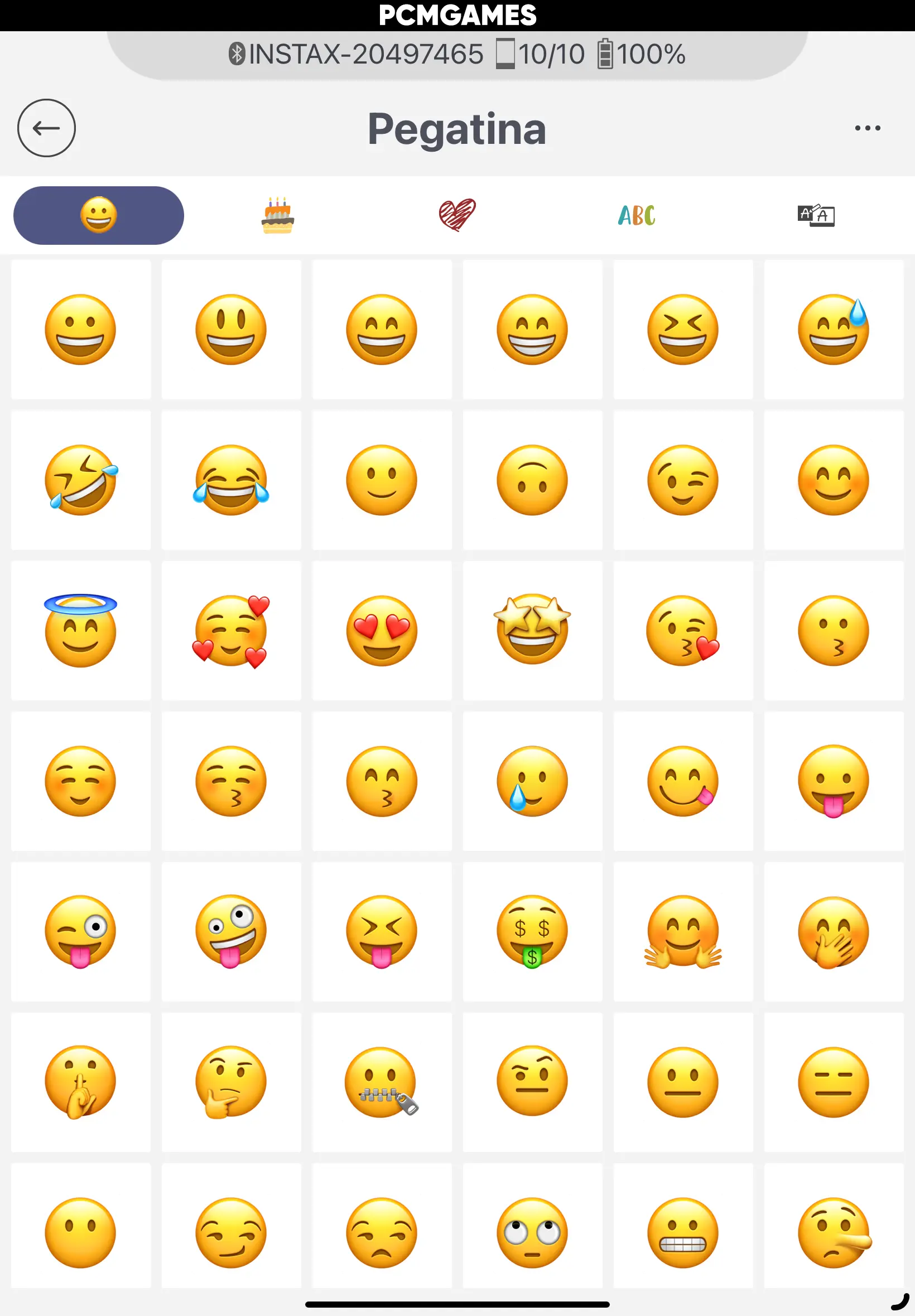Screen dimensions: 915x1316
Task: Pick the sweat-drop grinning emoji sticker
Action: click(x=834, y=330)
